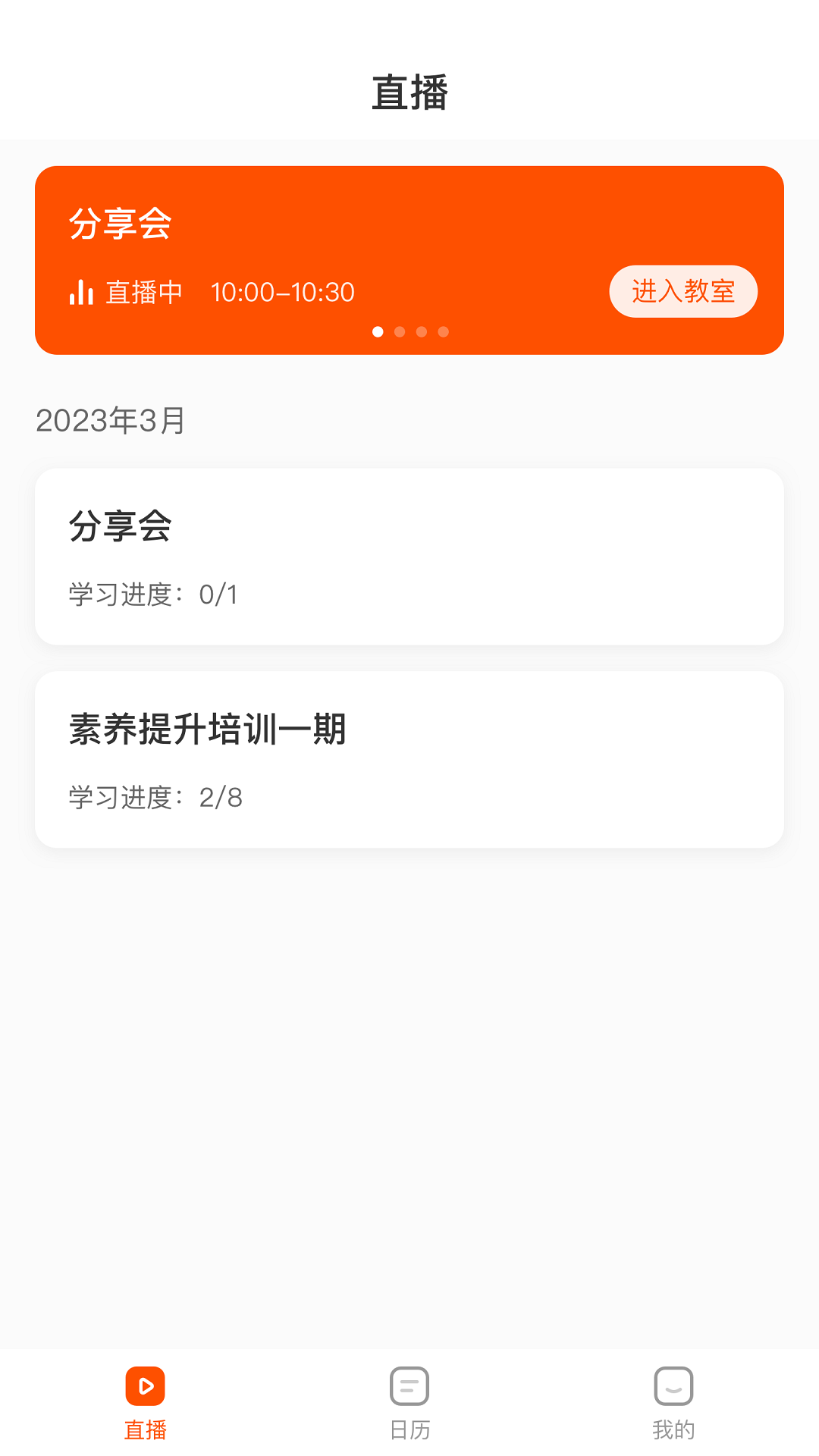This screenshot has width=819, height=1456.
Task: Switch to the 日历 tab
Action: [x=409, y=1403]
